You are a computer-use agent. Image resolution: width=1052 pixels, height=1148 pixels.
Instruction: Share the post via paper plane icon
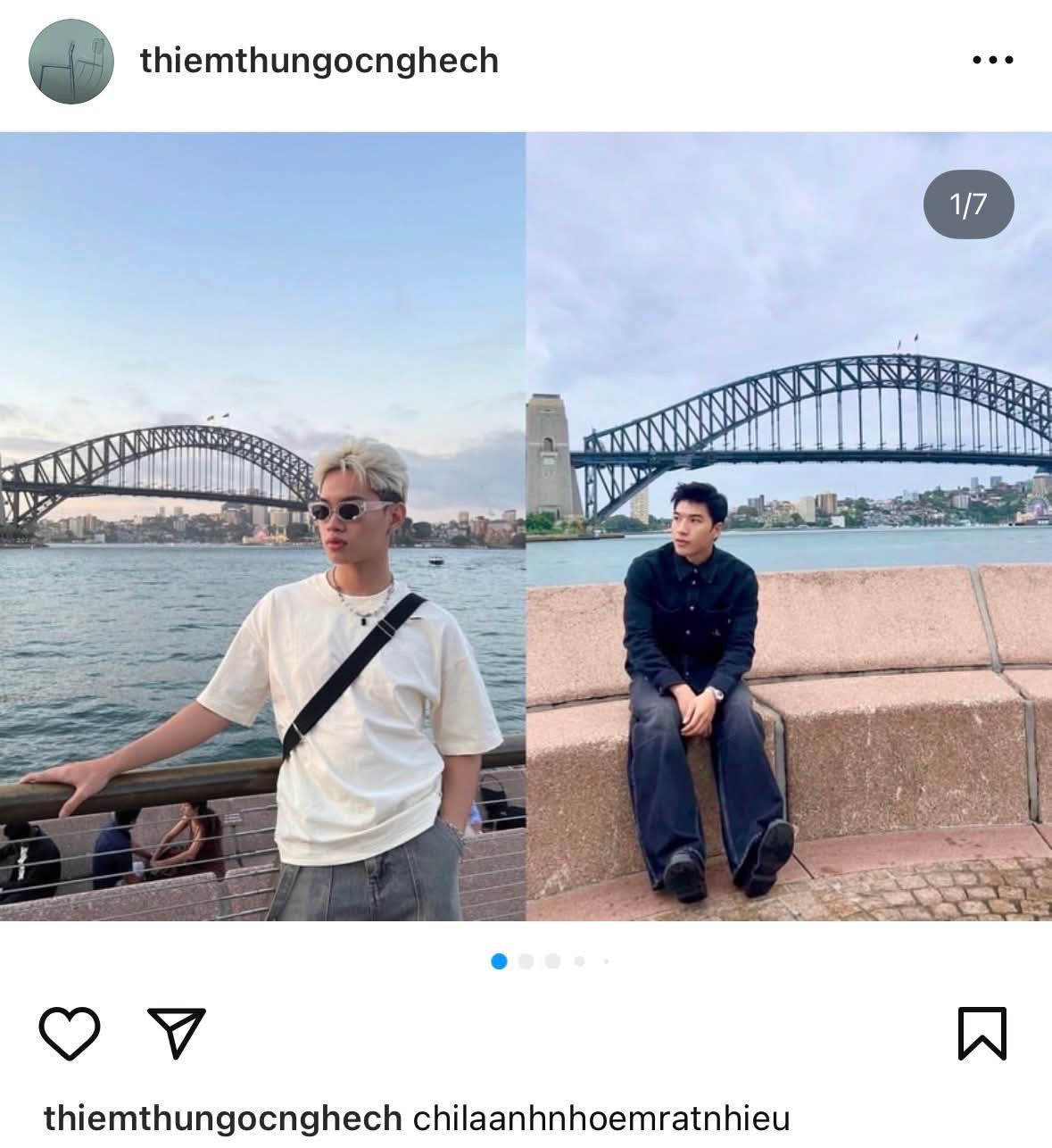[x=176, y=1034]
